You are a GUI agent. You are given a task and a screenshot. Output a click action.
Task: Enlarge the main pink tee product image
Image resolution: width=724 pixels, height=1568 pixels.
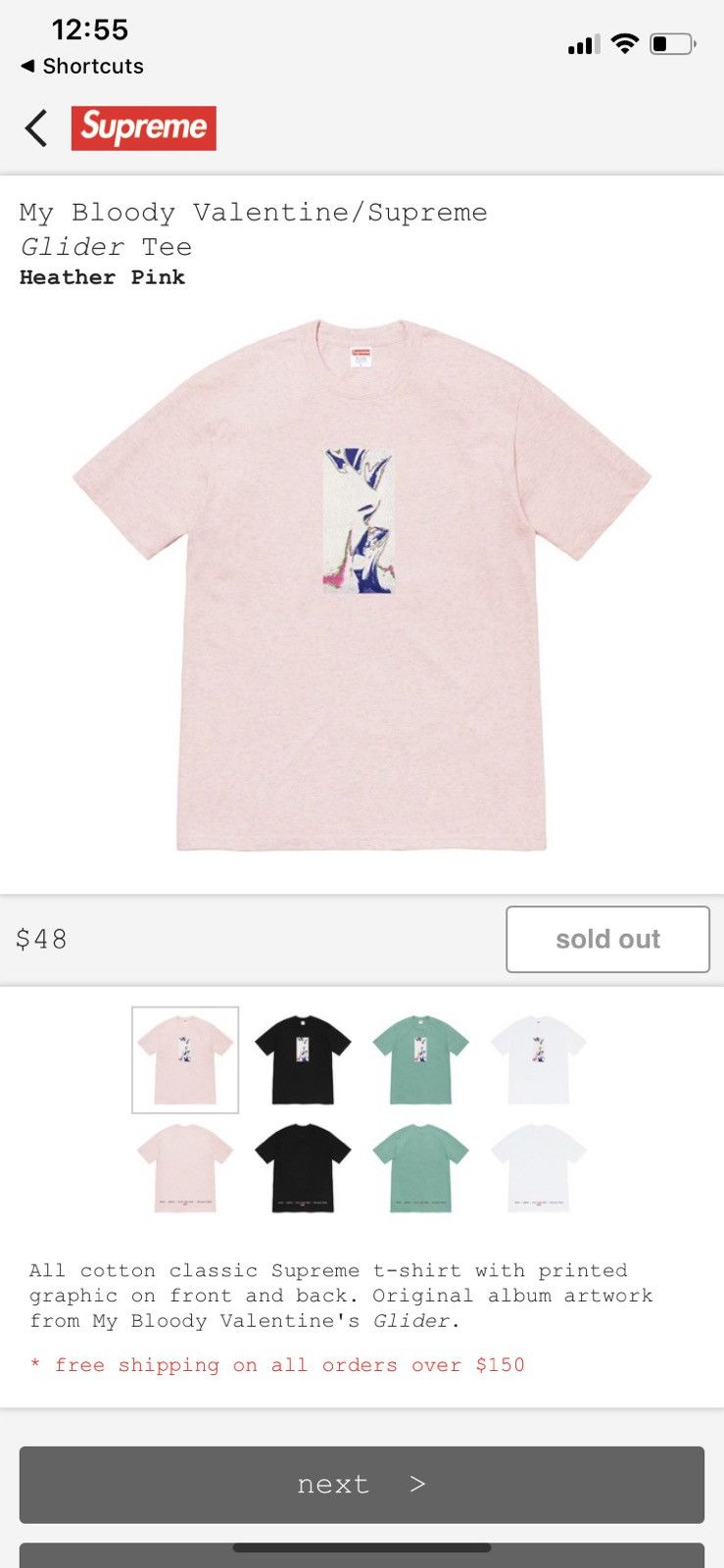[x=362, y=584]
